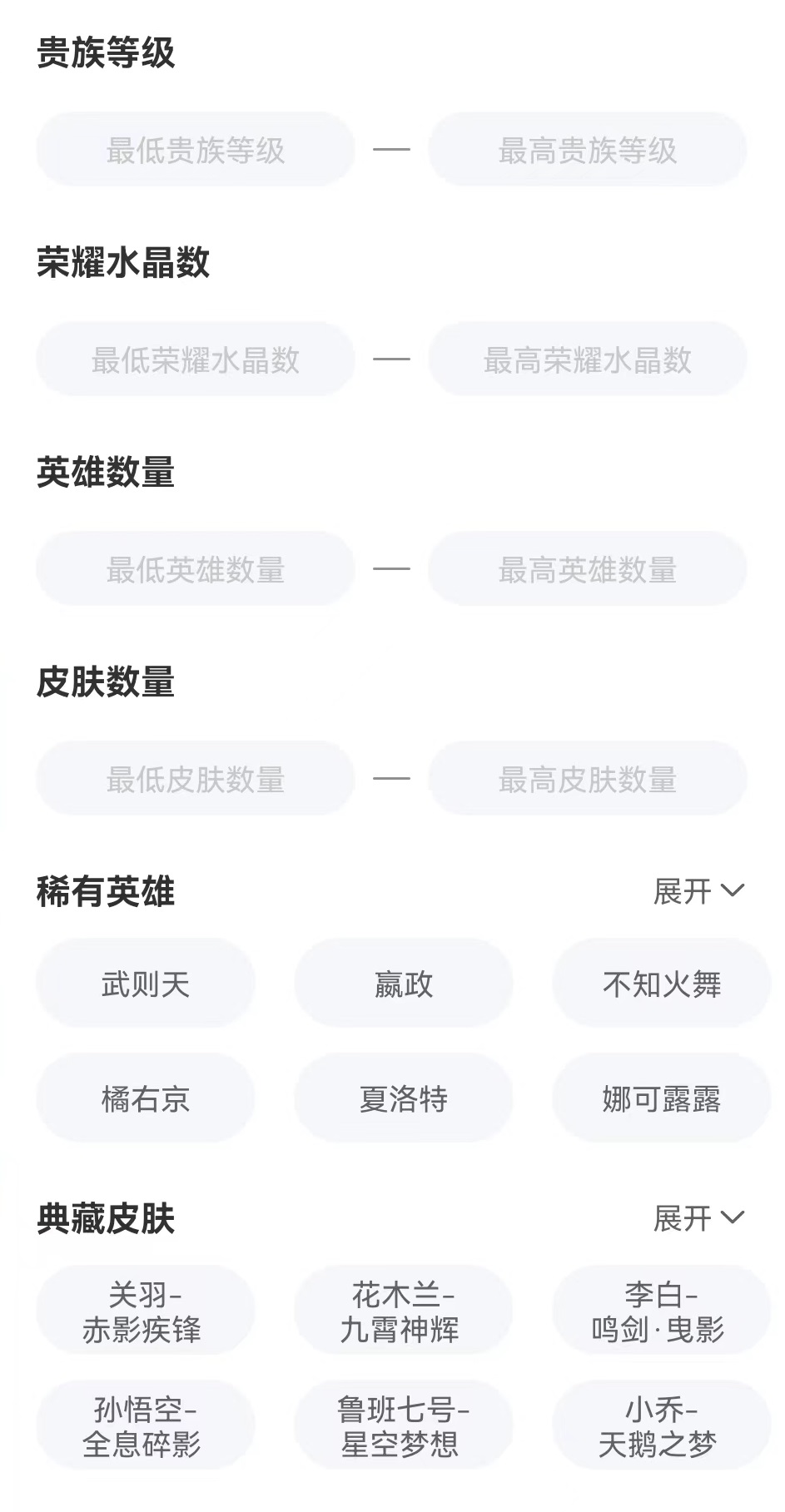Select the 夏洛特 chip
Screen dimensions: 785x1512
click(x=404, y=1098)
